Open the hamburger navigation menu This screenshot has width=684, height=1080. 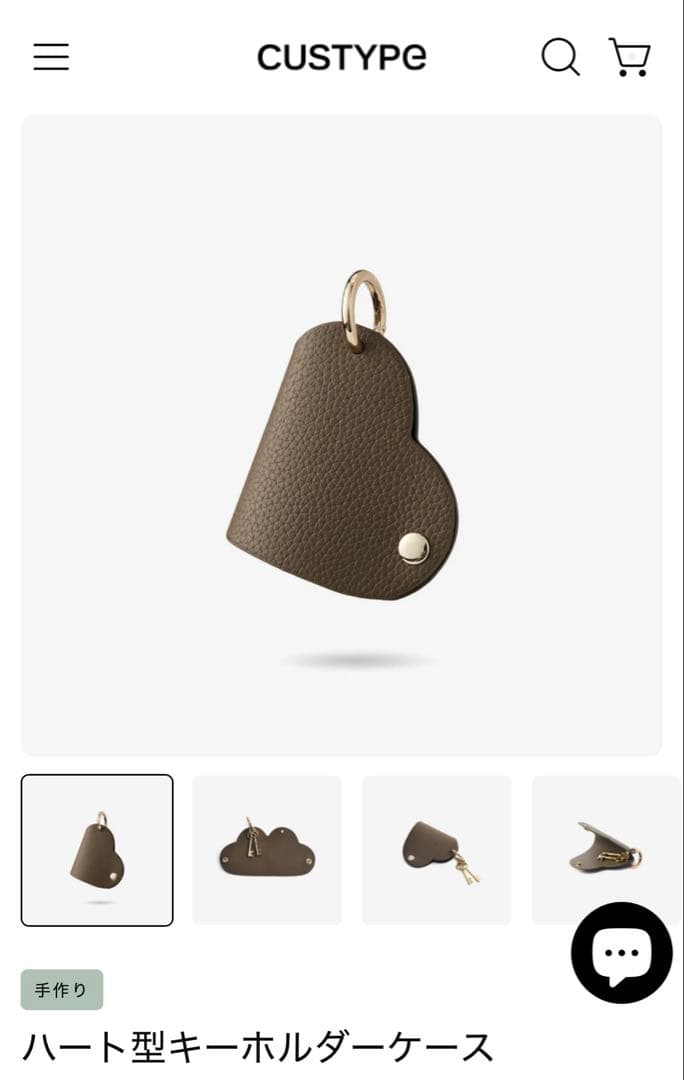51,57
